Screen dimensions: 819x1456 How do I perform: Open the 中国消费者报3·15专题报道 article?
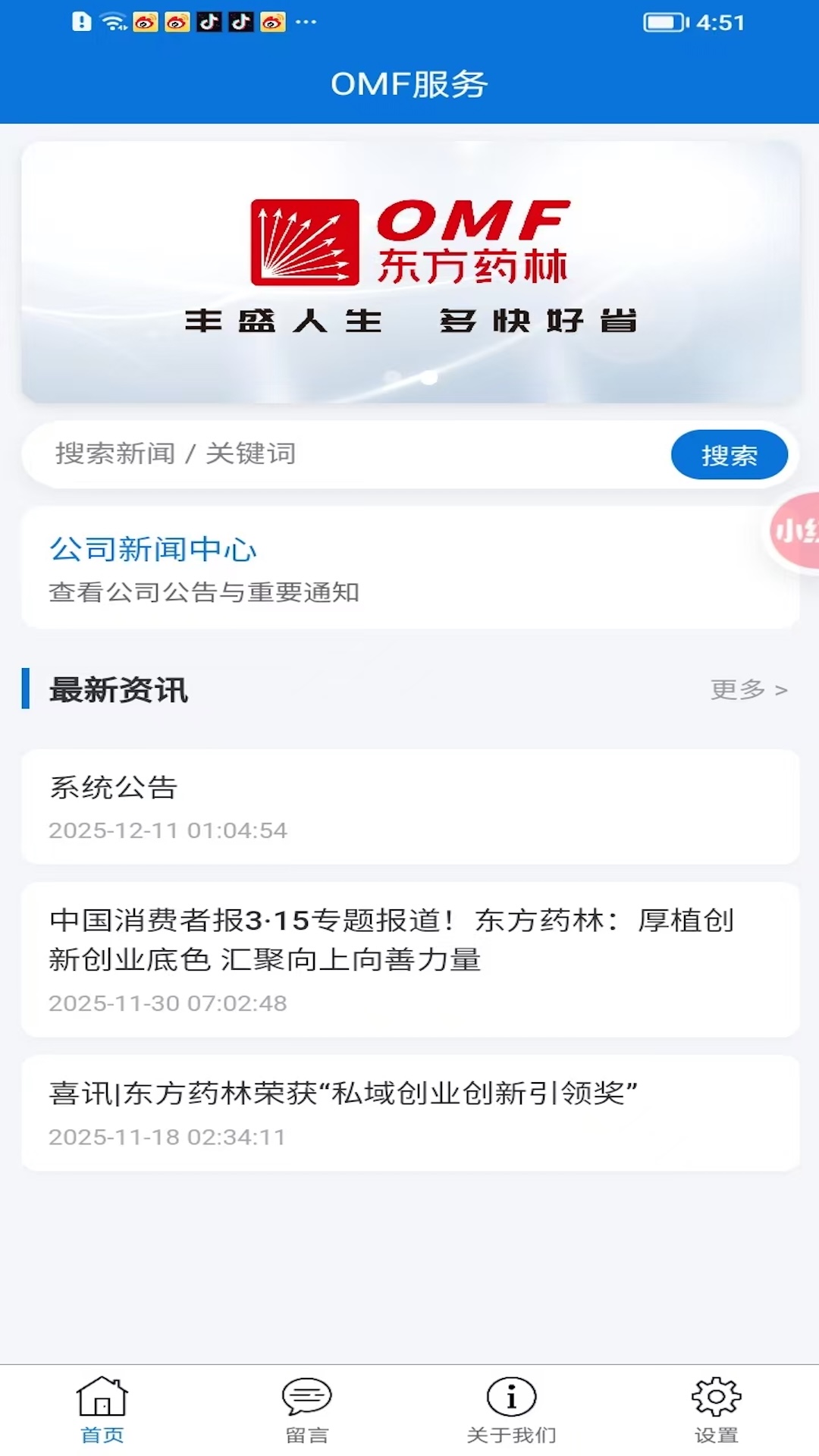click(x=409, y=958)
